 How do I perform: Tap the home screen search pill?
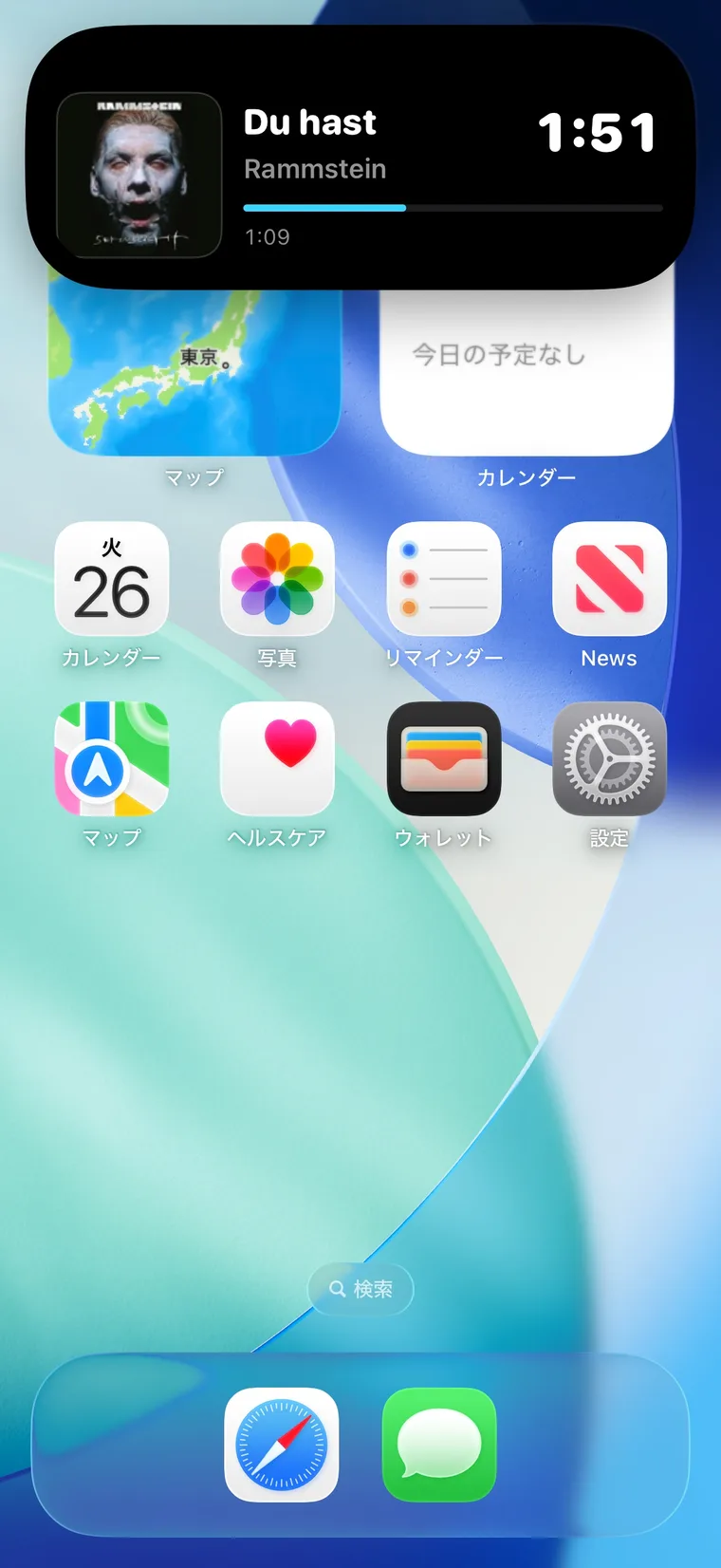(360, 1289)
